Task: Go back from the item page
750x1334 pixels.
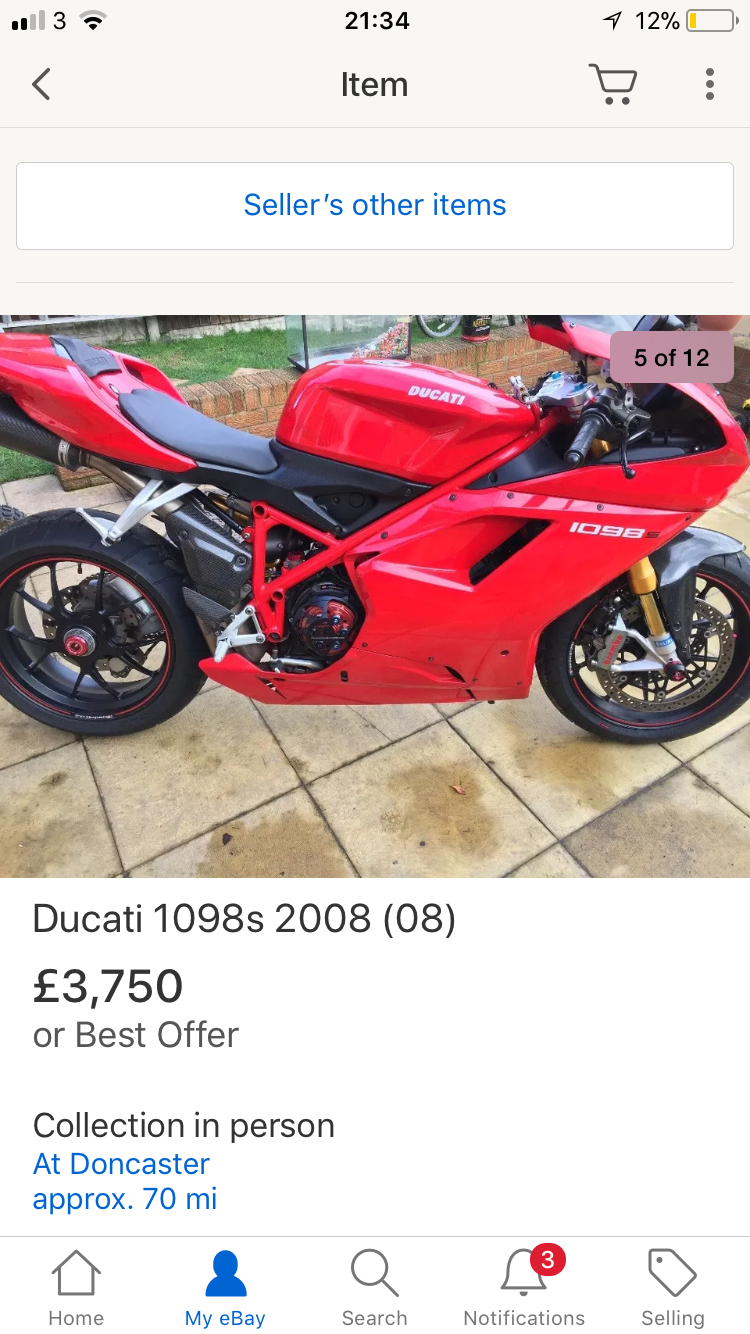Action: click(41, 85)
